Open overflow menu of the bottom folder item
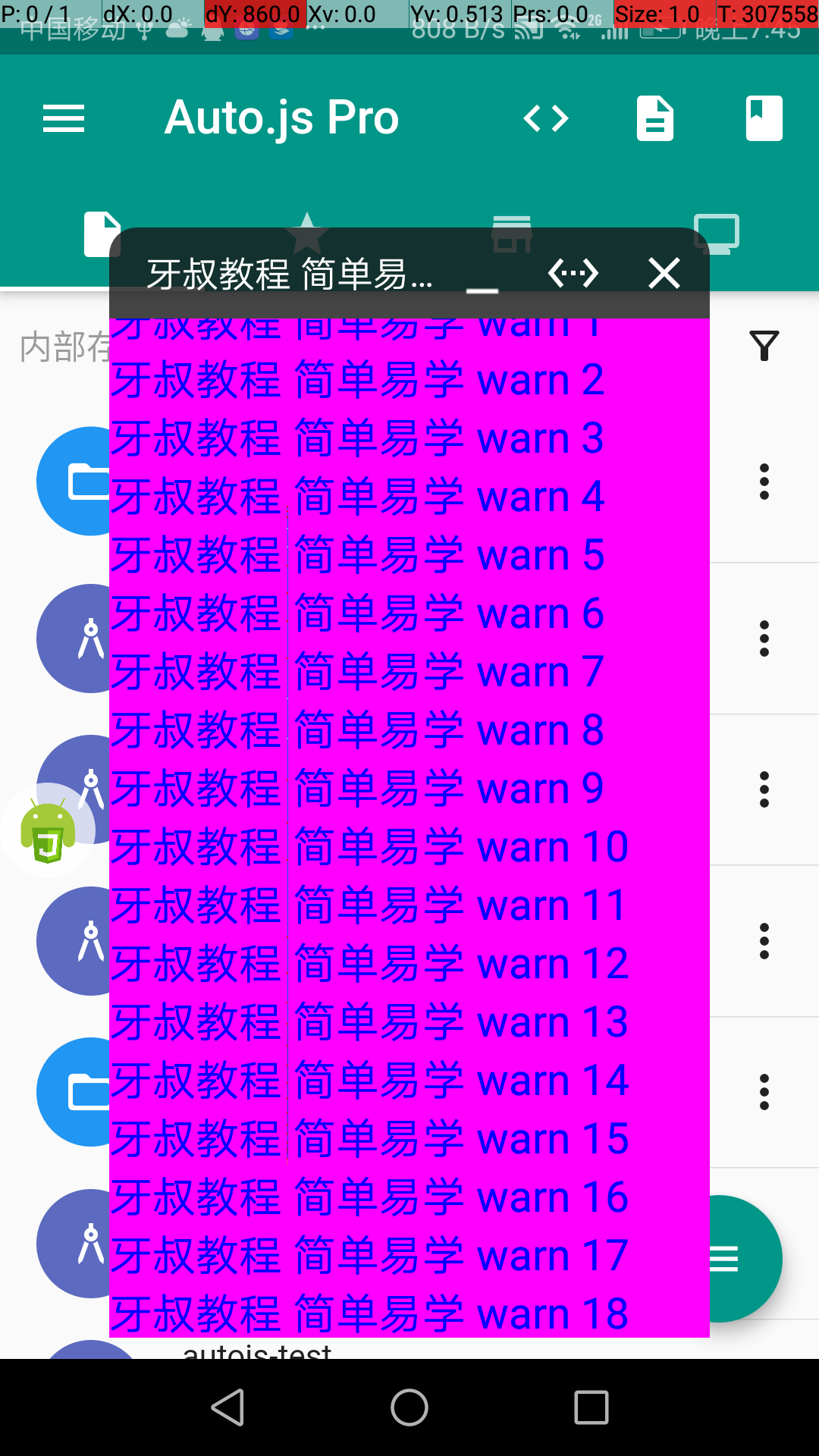The height and width of the screenshot is (1456, 819). pyautogui.click(x=762, y=1092)
